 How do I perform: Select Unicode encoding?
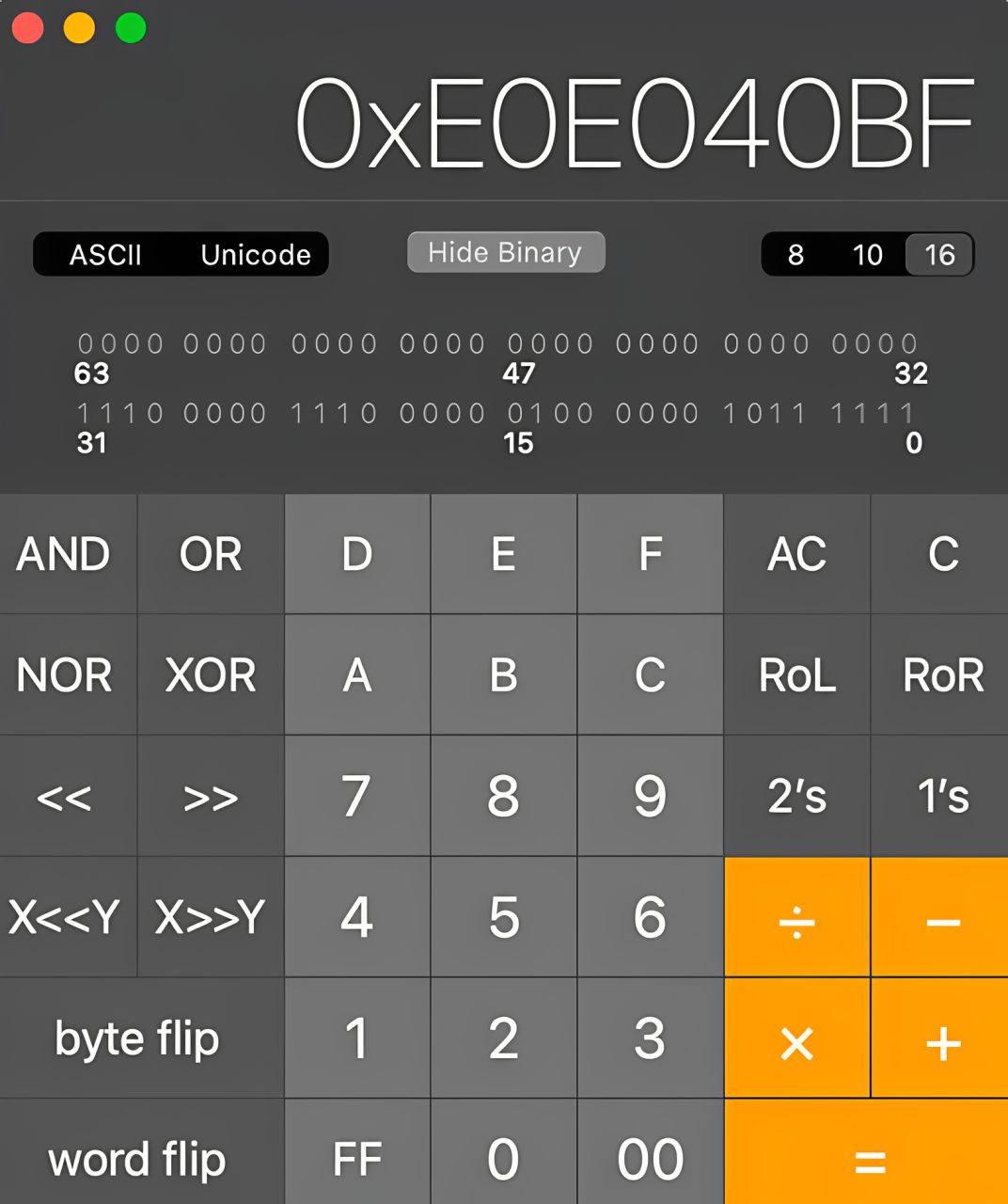(x=256, y=255)
